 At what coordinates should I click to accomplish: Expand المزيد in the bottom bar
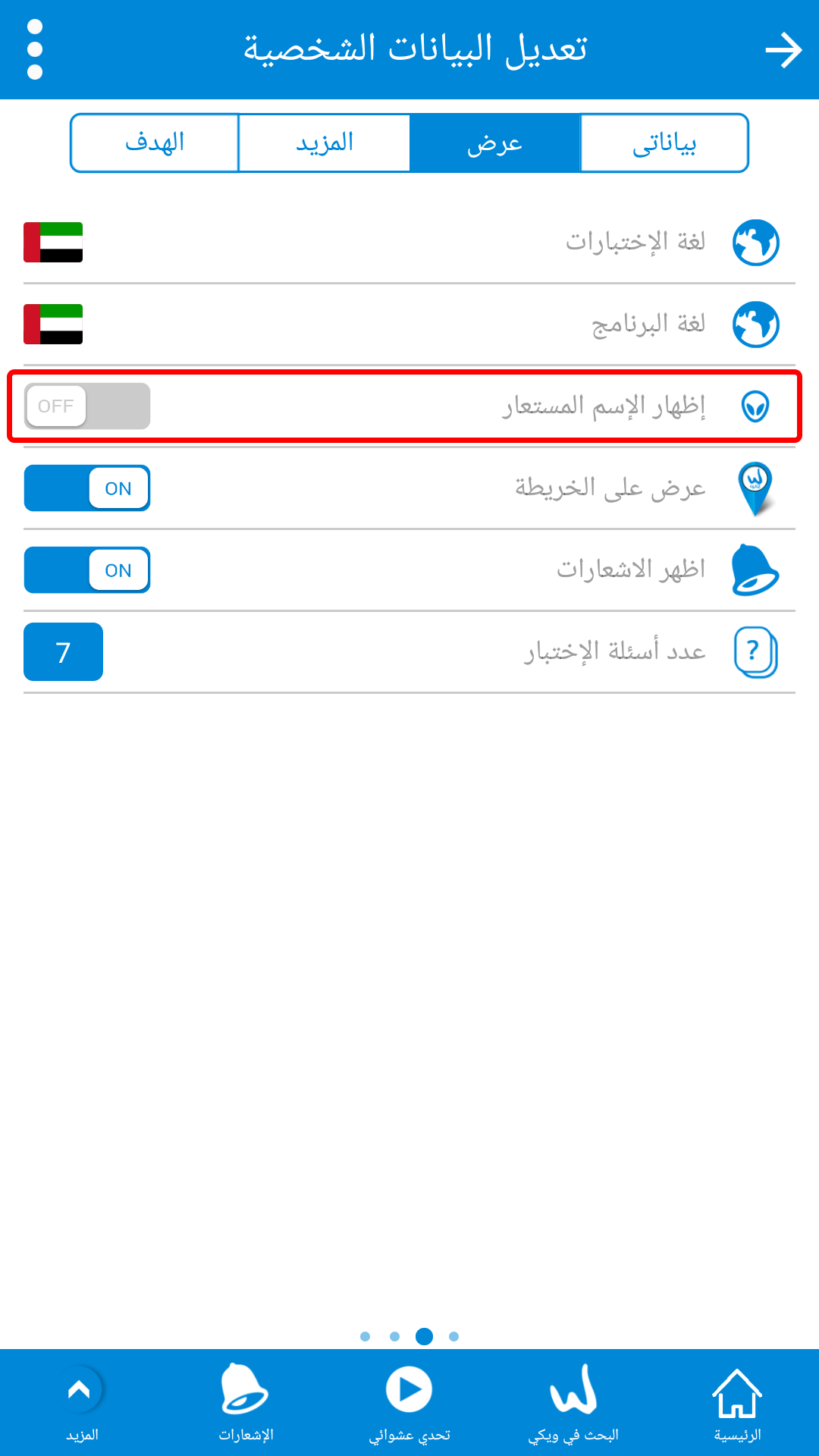82,1404
